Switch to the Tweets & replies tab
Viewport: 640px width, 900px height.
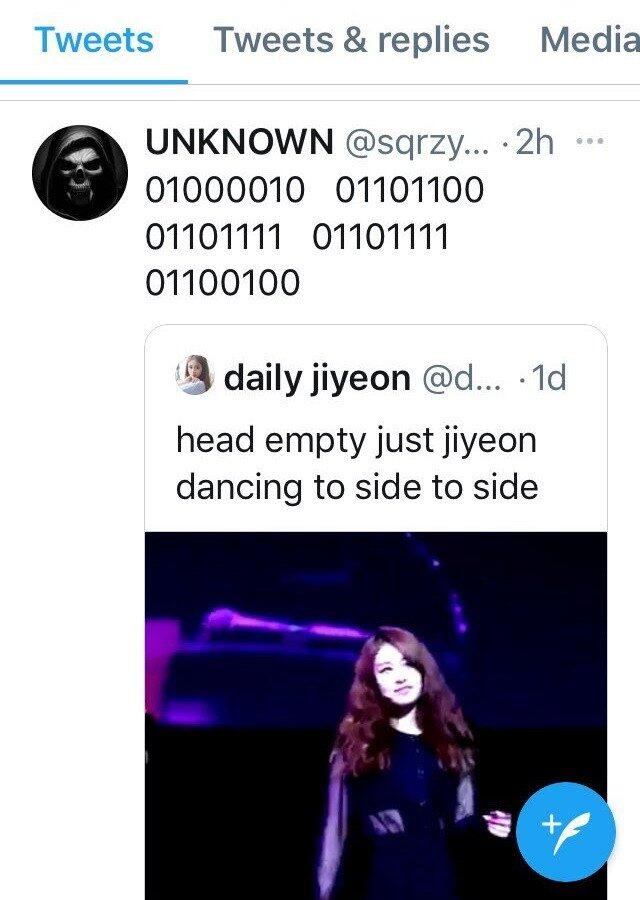pyautogui.click(x=351, y=40)
